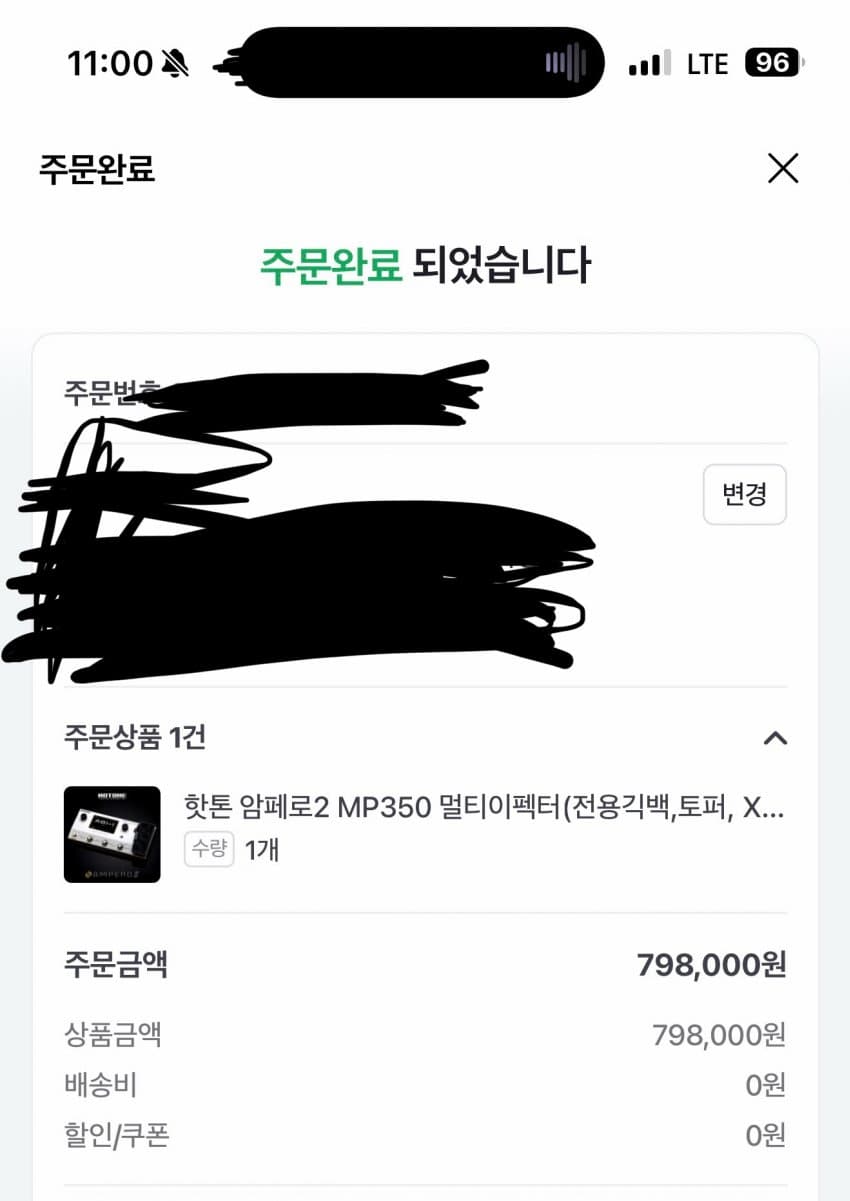The width and height of the screenshot is (850, 1201).
Task: Tap the 변경 button to change delivery info
Action: 744,494
